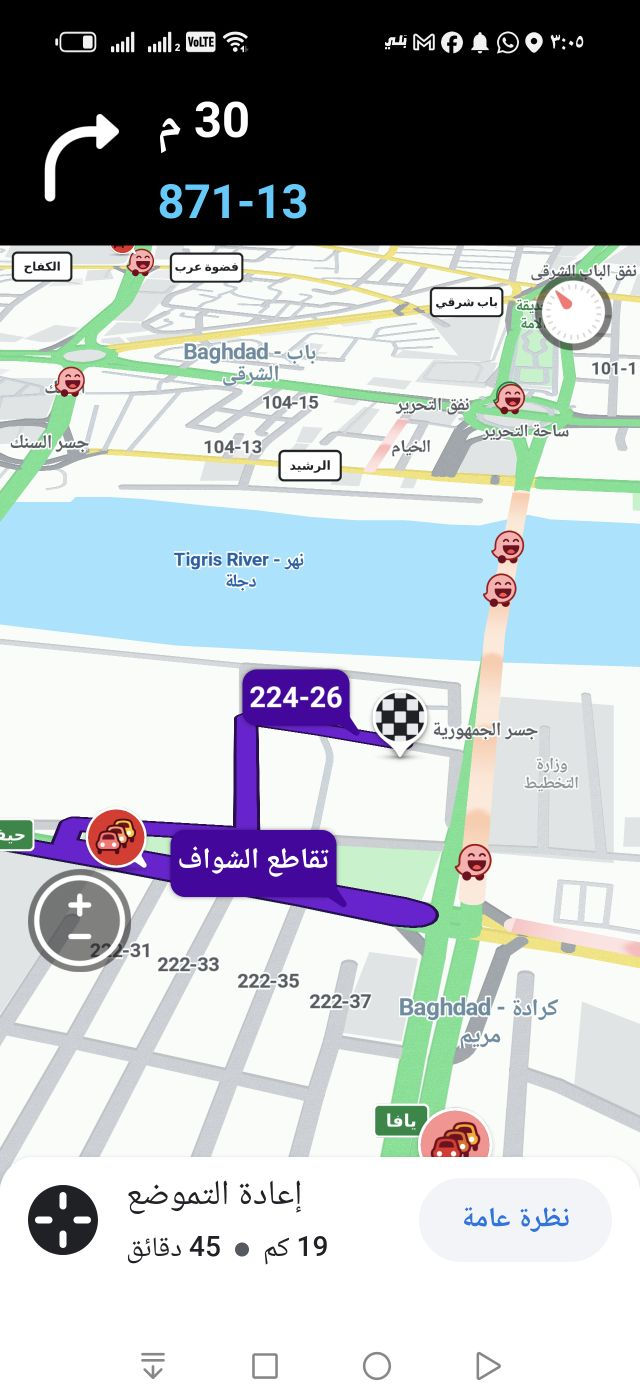The height and width of the screenshot is (1400, 640).
Task: Tap the zoom plus/minus control
Action: 80,920
